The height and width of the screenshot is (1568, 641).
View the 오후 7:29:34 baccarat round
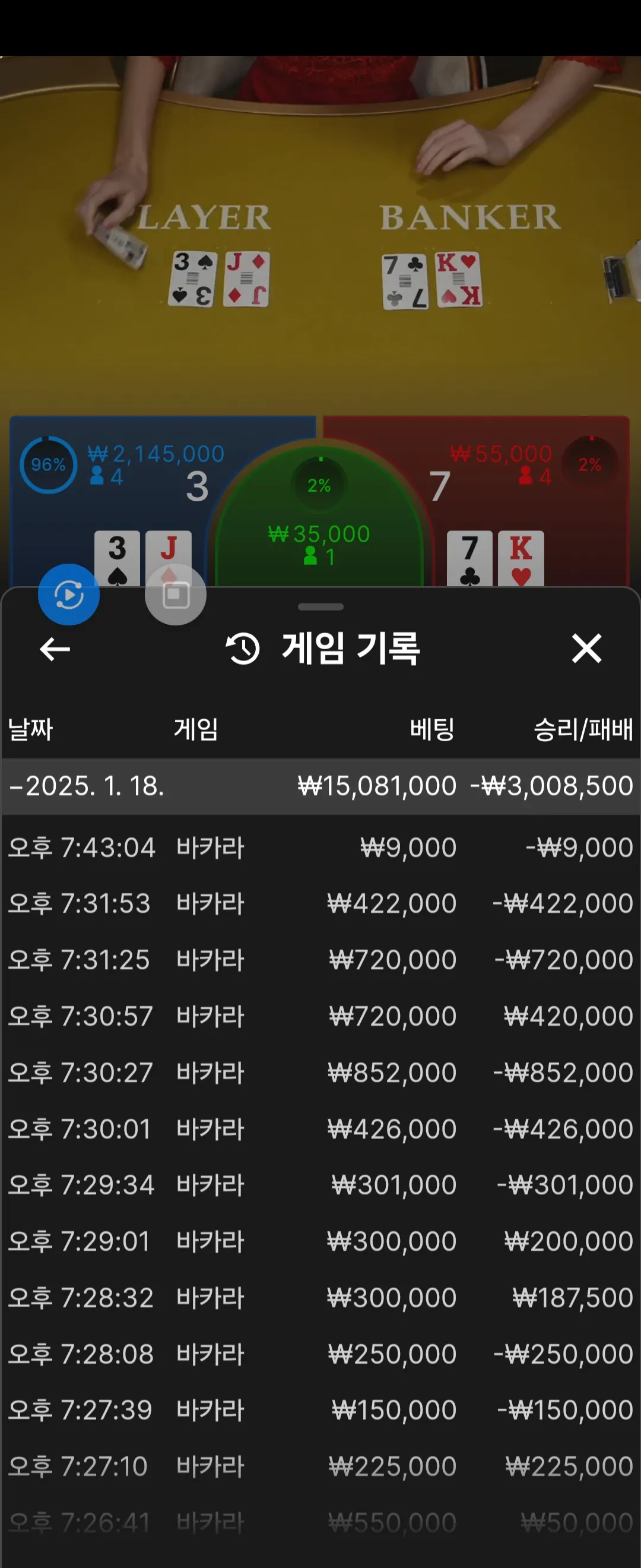(320, 1185)
